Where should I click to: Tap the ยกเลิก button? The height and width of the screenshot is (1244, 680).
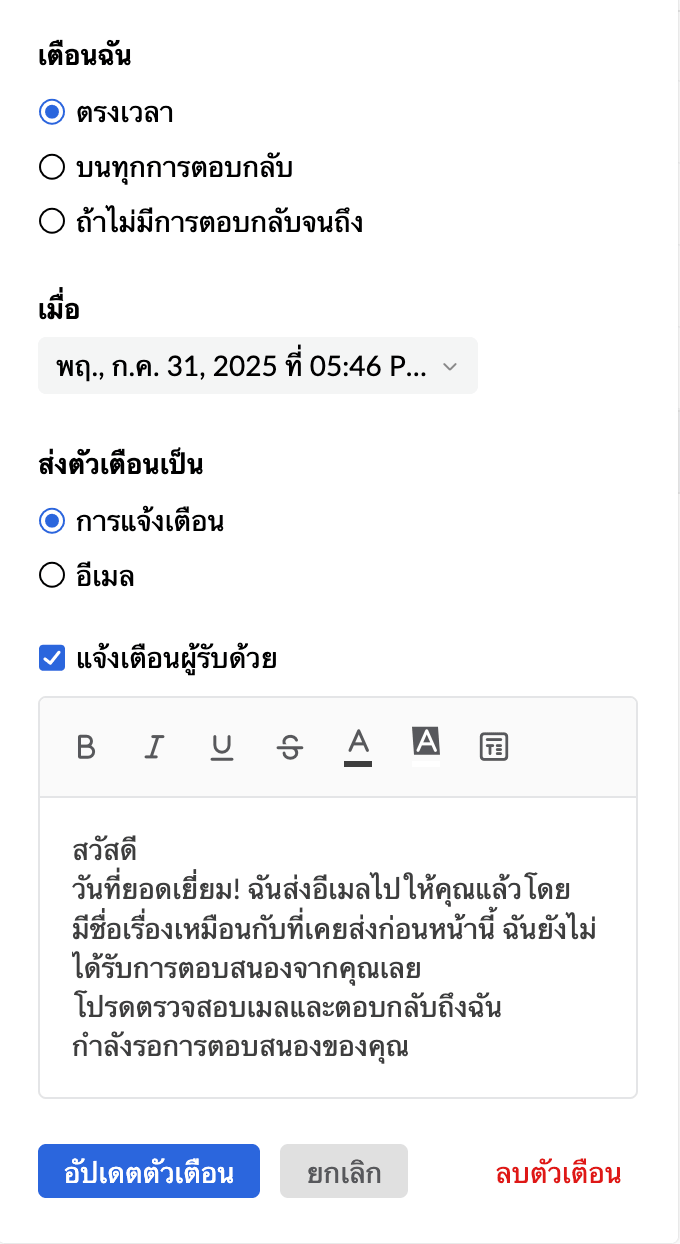point(344,1171)
